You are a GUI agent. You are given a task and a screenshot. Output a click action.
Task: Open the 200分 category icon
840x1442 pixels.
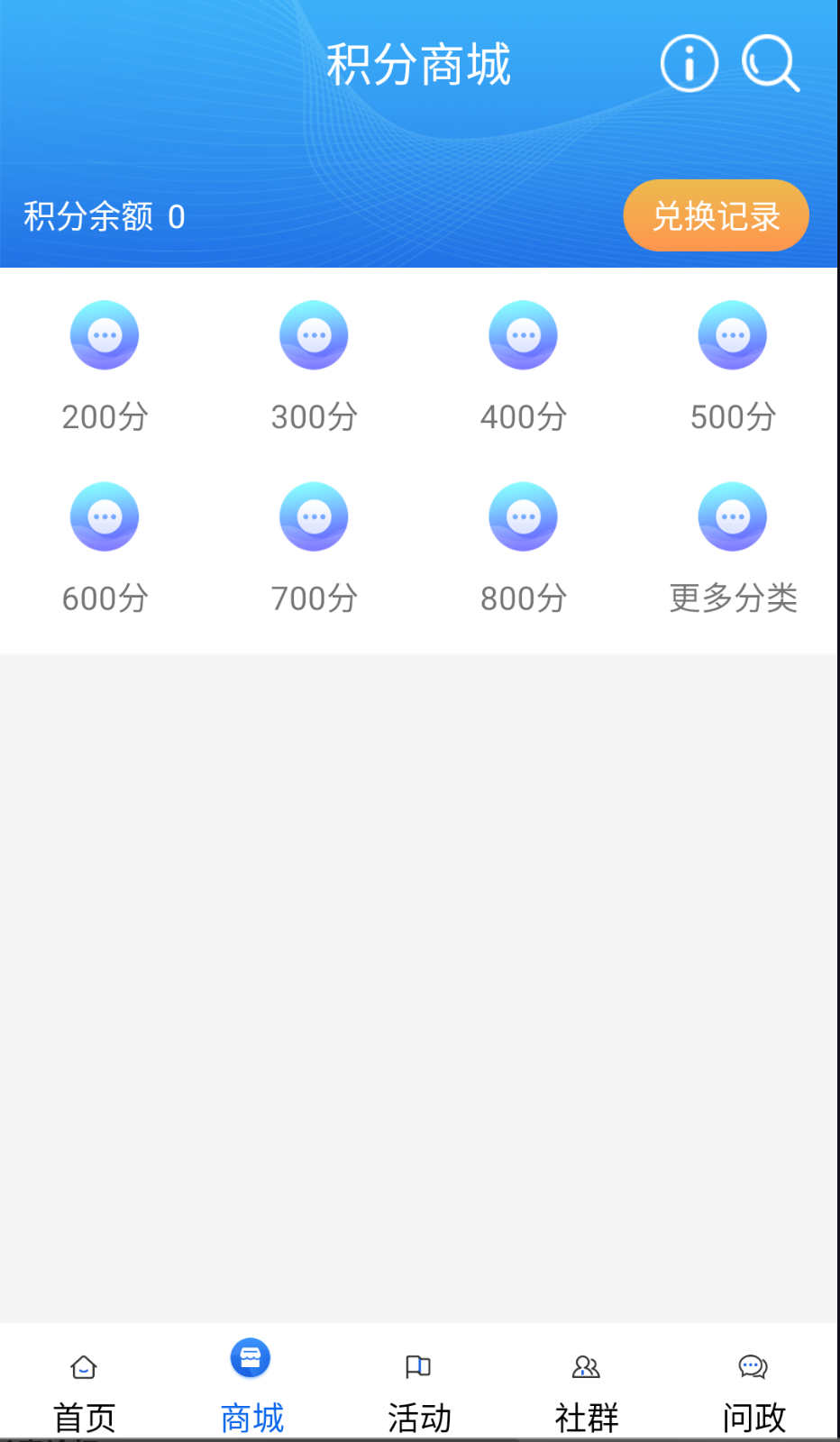click(x=104, y=334)
